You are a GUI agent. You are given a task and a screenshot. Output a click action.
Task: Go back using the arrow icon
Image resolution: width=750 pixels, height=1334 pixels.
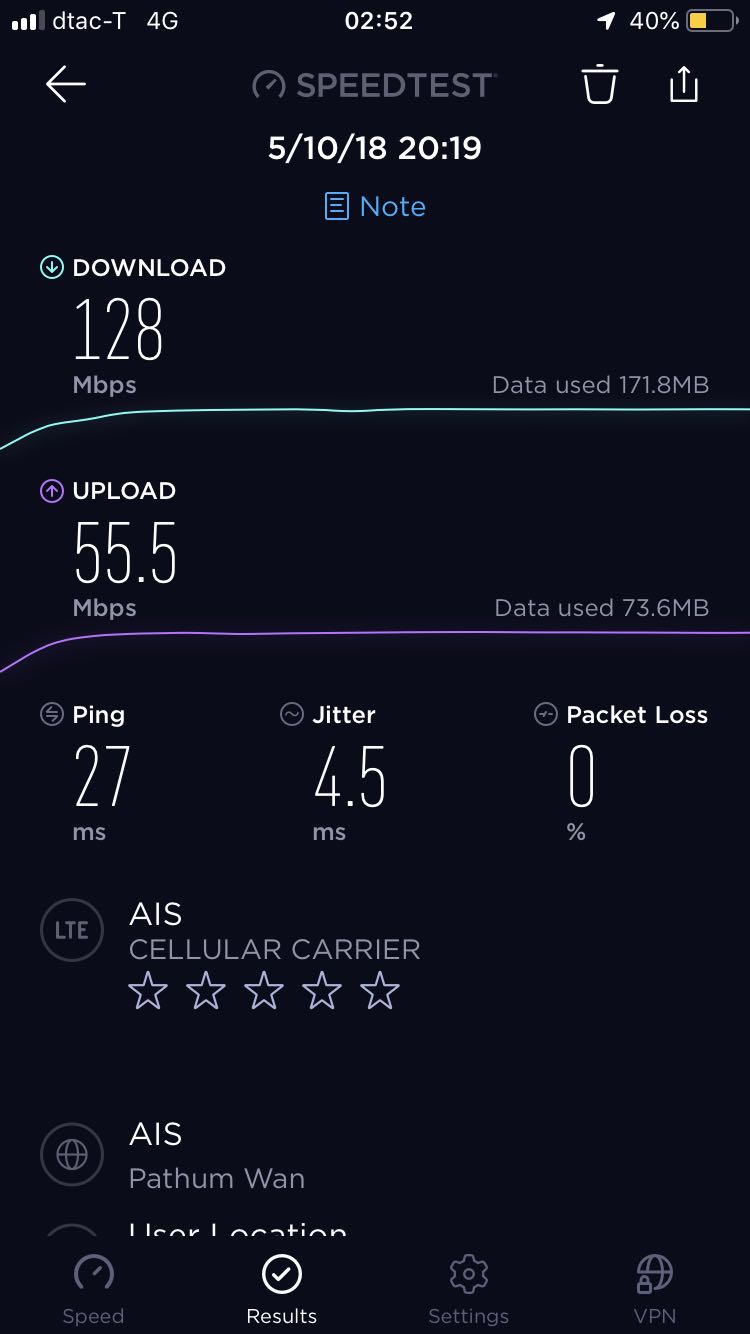point(66,85)
